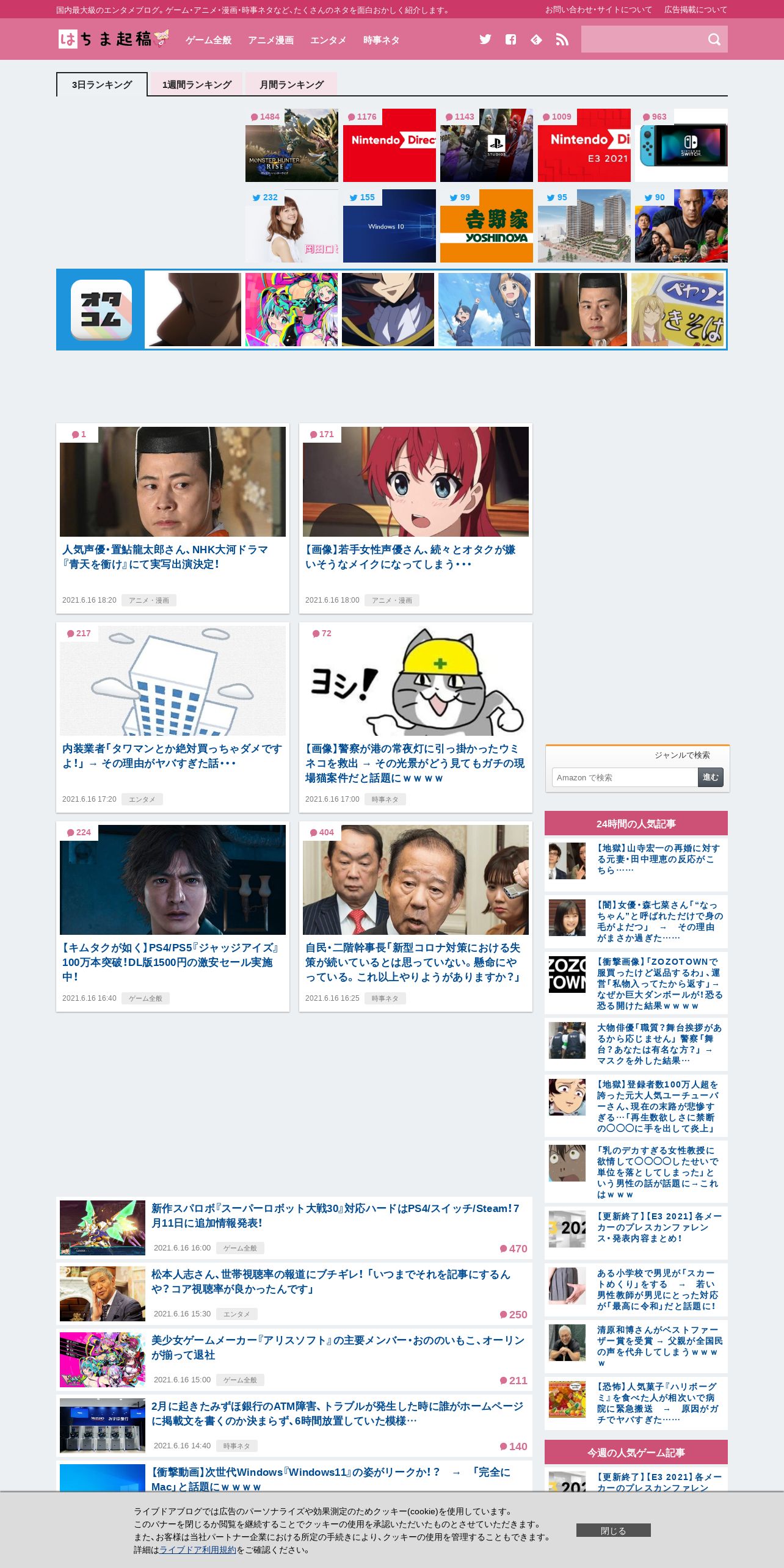Focus the Amazon で検索 field
The width and height of the screenshot is (784, 1568).
[x=625, y=777]
